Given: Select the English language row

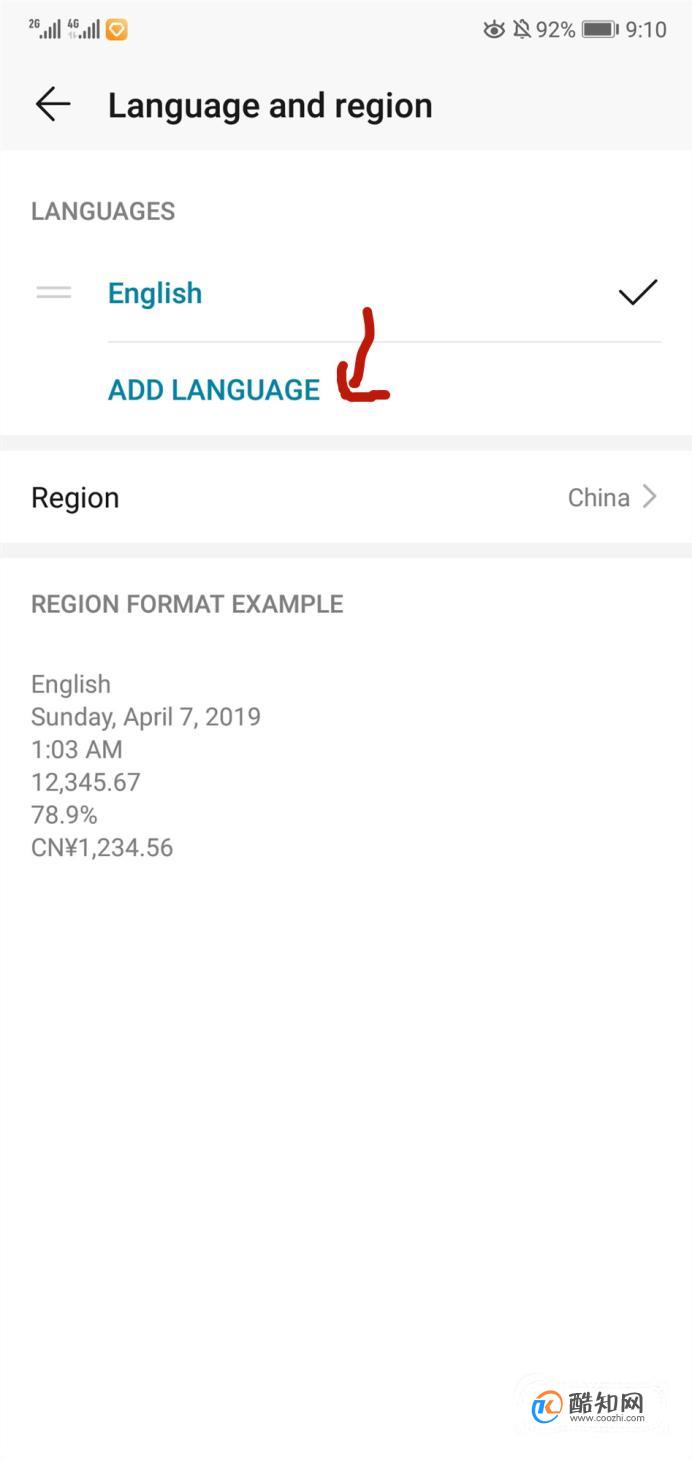Looking at the screenshot, I should click(x=346, y=293).
